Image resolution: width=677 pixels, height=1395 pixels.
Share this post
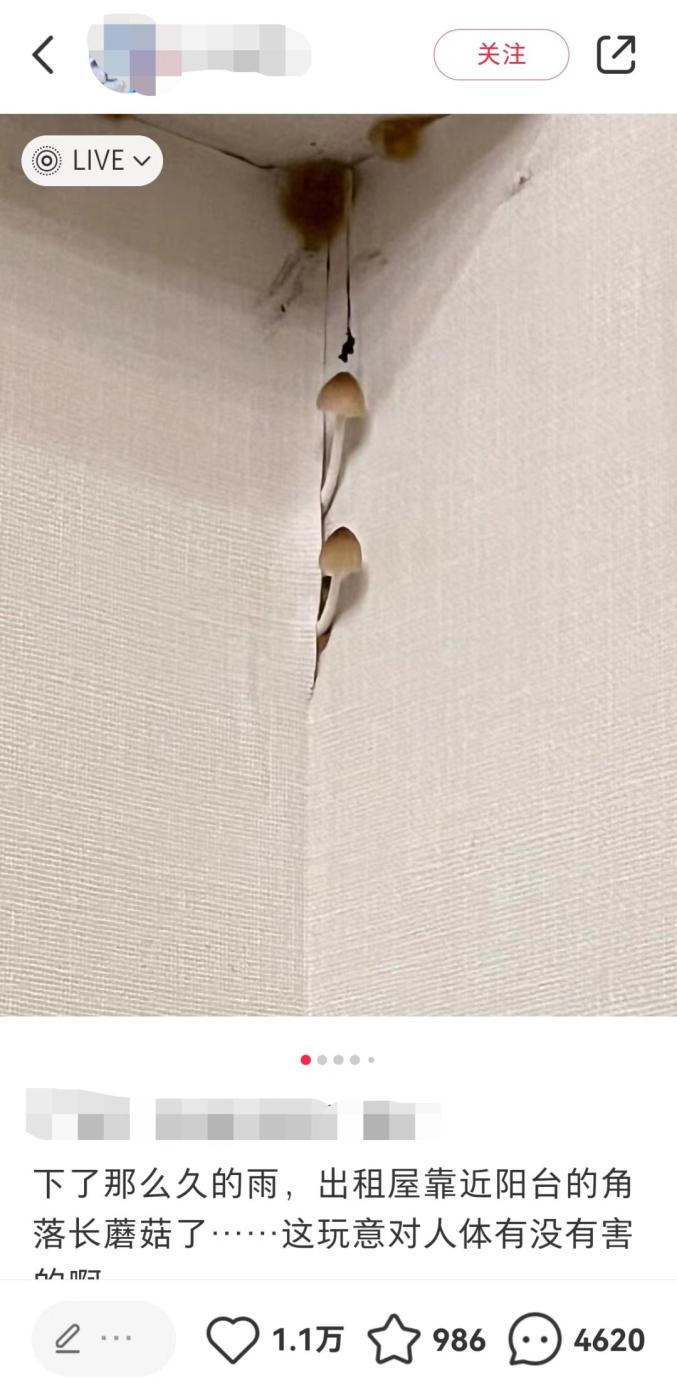tap(616, 55)
